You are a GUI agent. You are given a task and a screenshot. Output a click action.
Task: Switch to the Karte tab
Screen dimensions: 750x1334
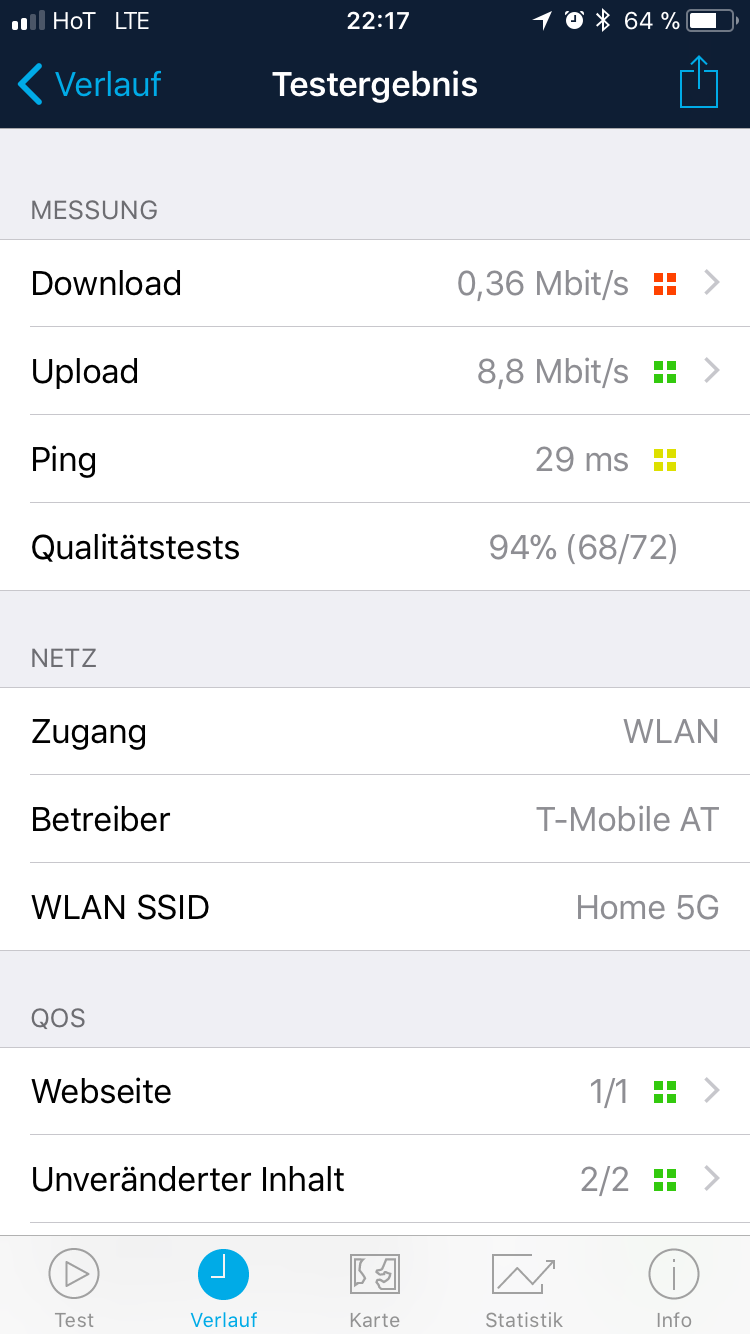pos(375,1288)
